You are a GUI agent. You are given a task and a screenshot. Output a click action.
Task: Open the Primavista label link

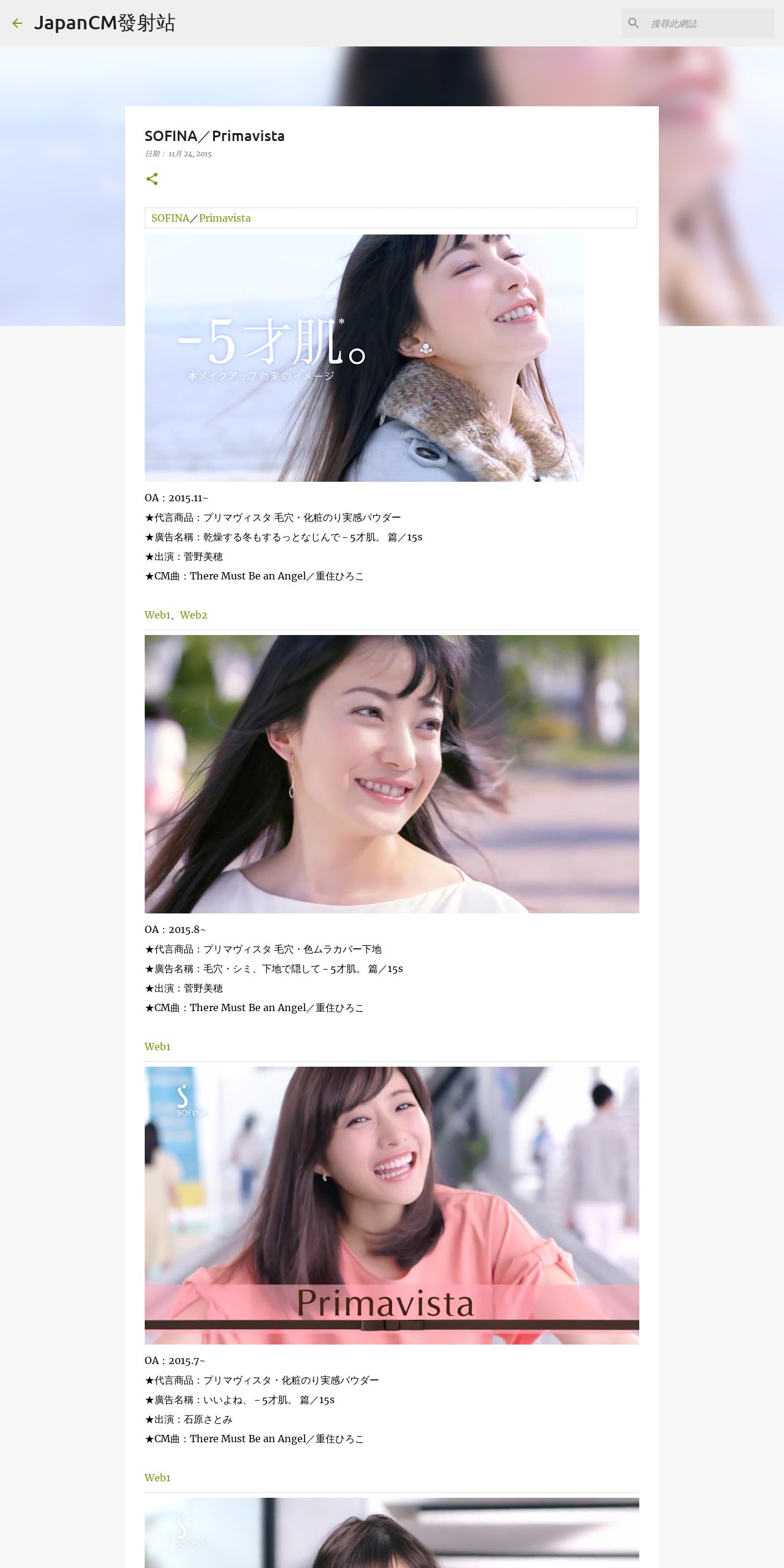click(225, 218)
